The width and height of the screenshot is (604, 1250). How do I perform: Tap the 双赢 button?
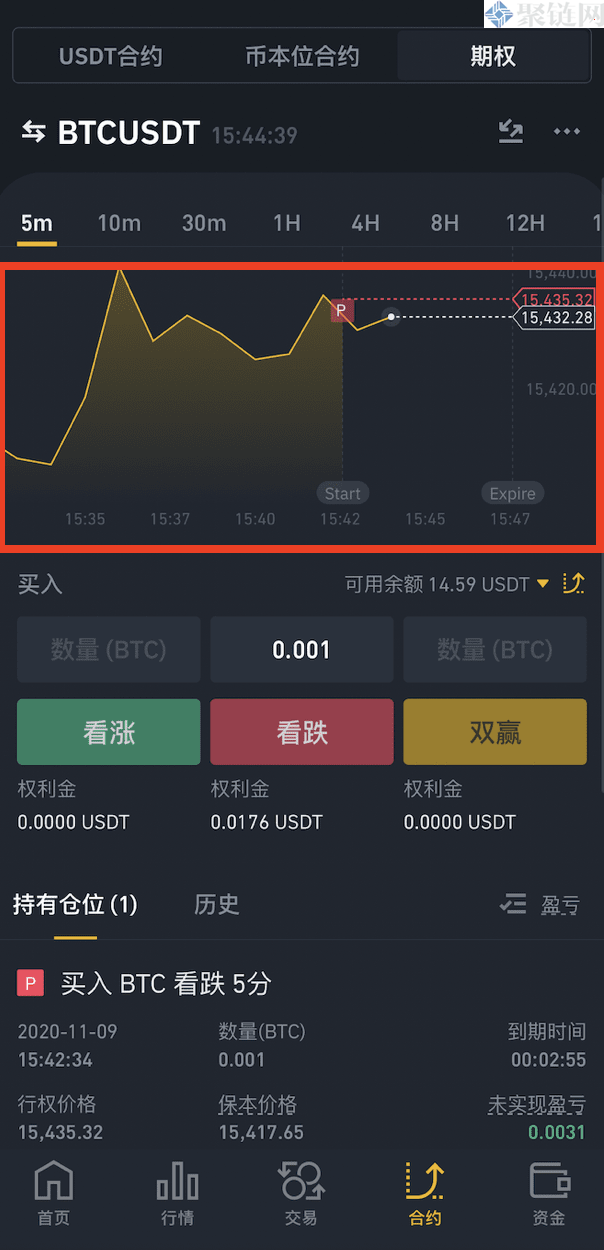point(495,732)
